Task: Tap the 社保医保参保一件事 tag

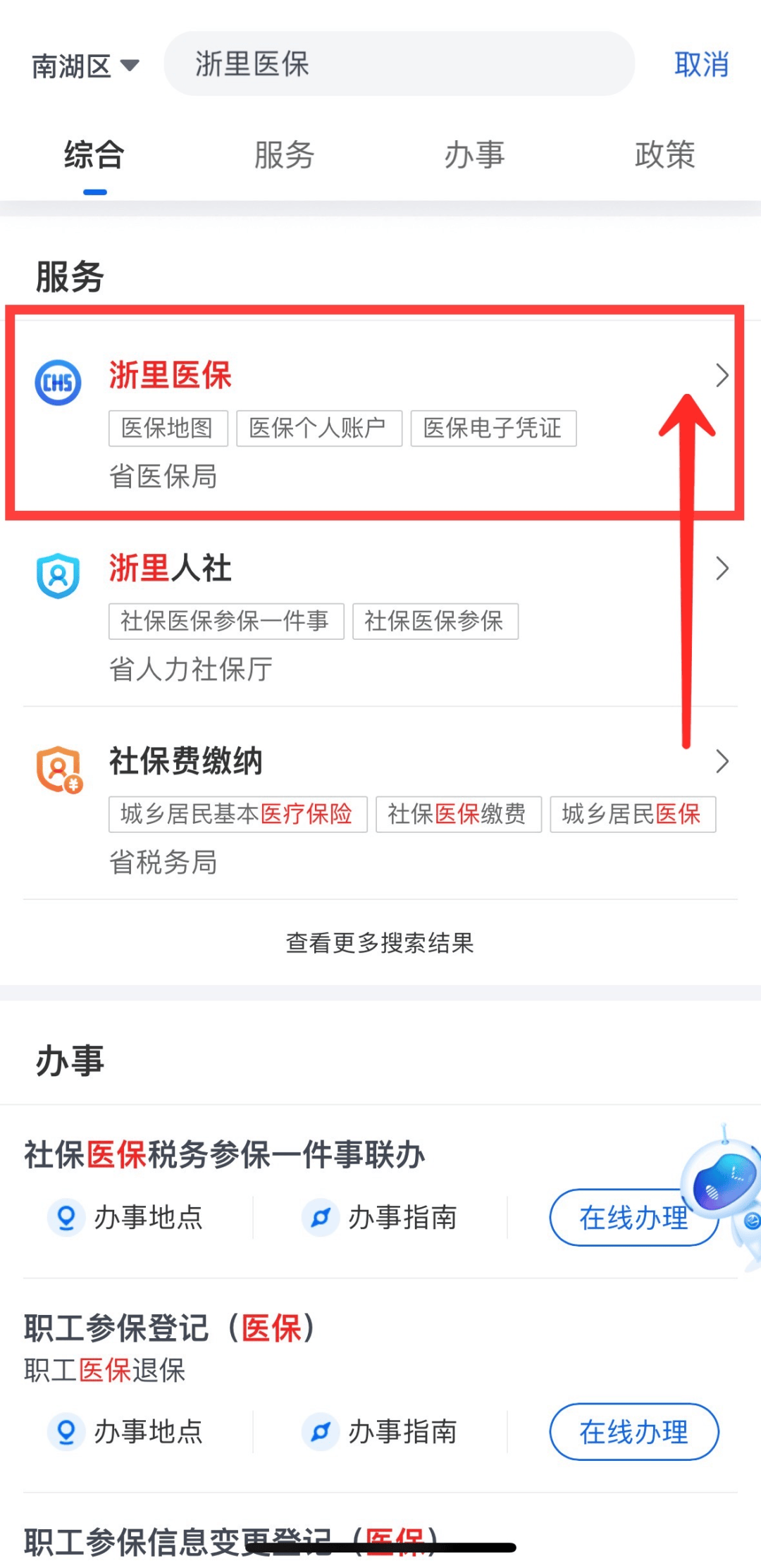Action: 225,622
